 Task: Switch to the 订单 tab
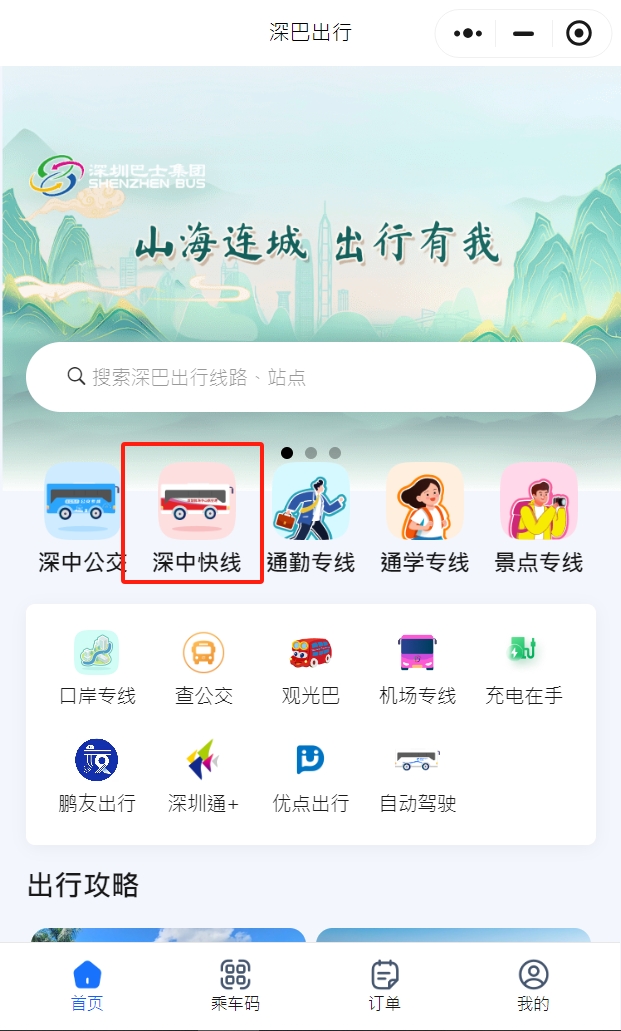pyautogui.click(x=385, y=984)
